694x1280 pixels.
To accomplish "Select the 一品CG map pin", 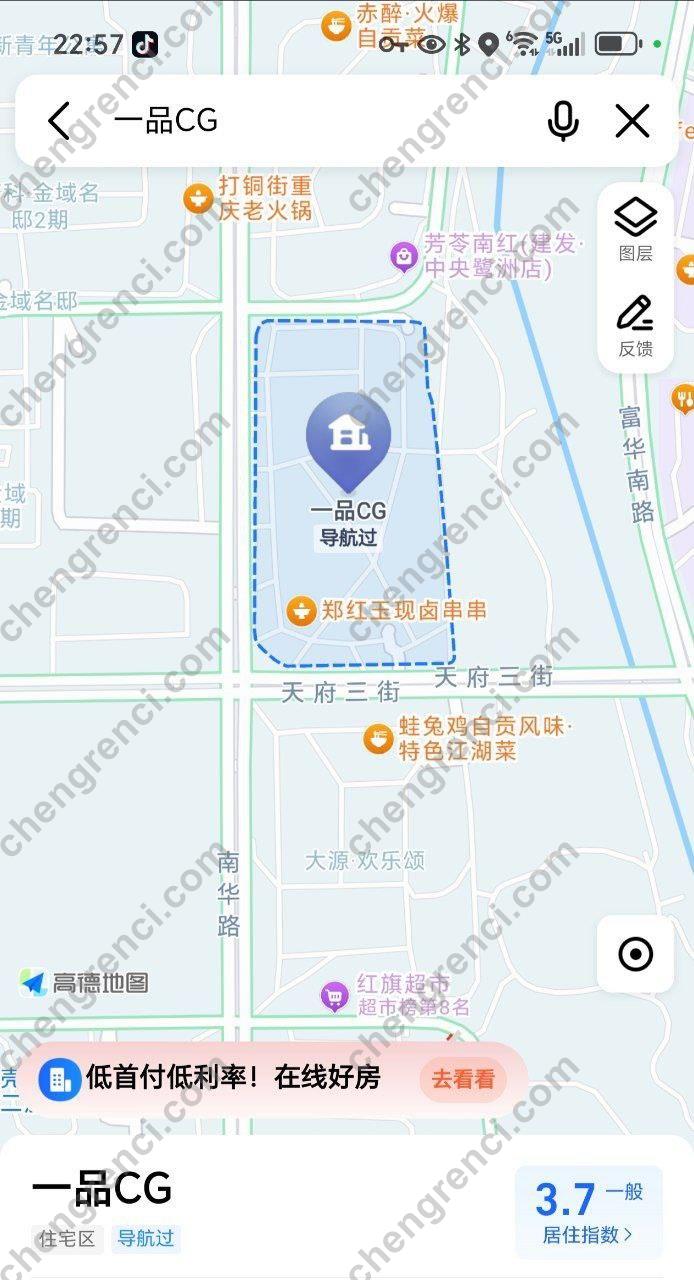I will tap(347, 437).
